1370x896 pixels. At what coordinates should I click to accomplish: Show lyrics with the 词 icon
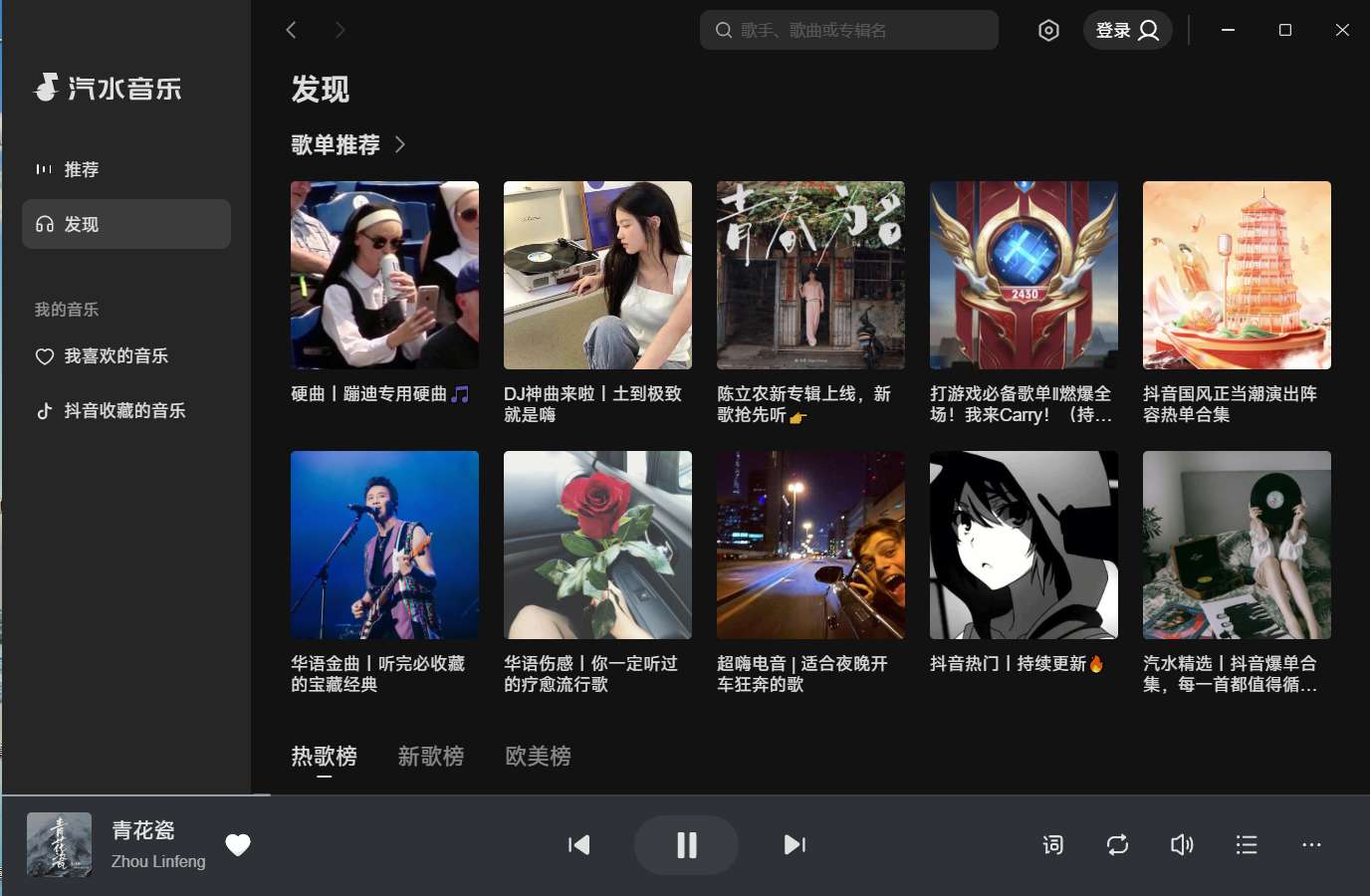(x=1052, y=845)
